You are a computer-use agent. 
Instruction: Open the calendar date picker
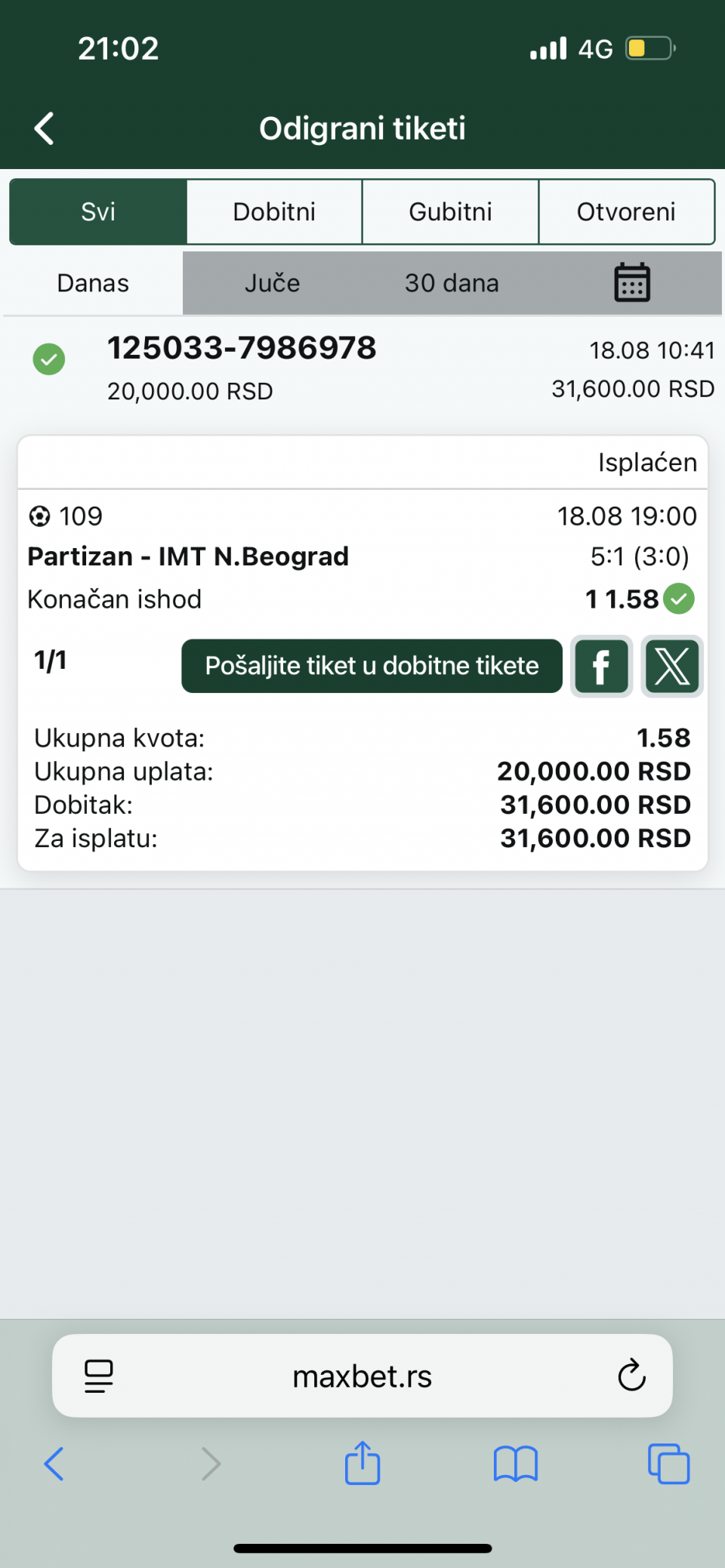[x=632, y=282]
